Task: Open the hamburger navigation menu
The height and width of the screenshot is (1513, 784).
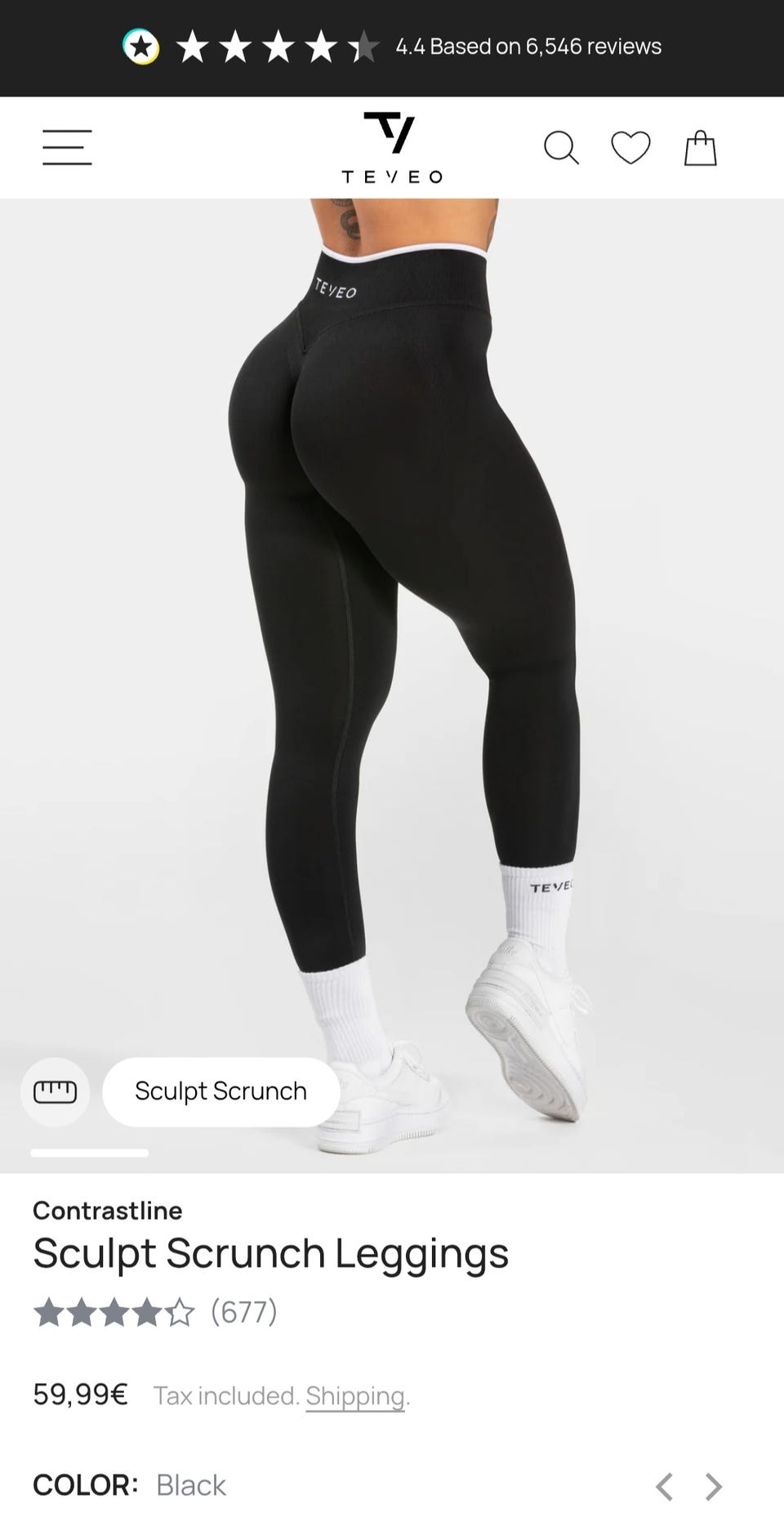Action: pos(67,148)
